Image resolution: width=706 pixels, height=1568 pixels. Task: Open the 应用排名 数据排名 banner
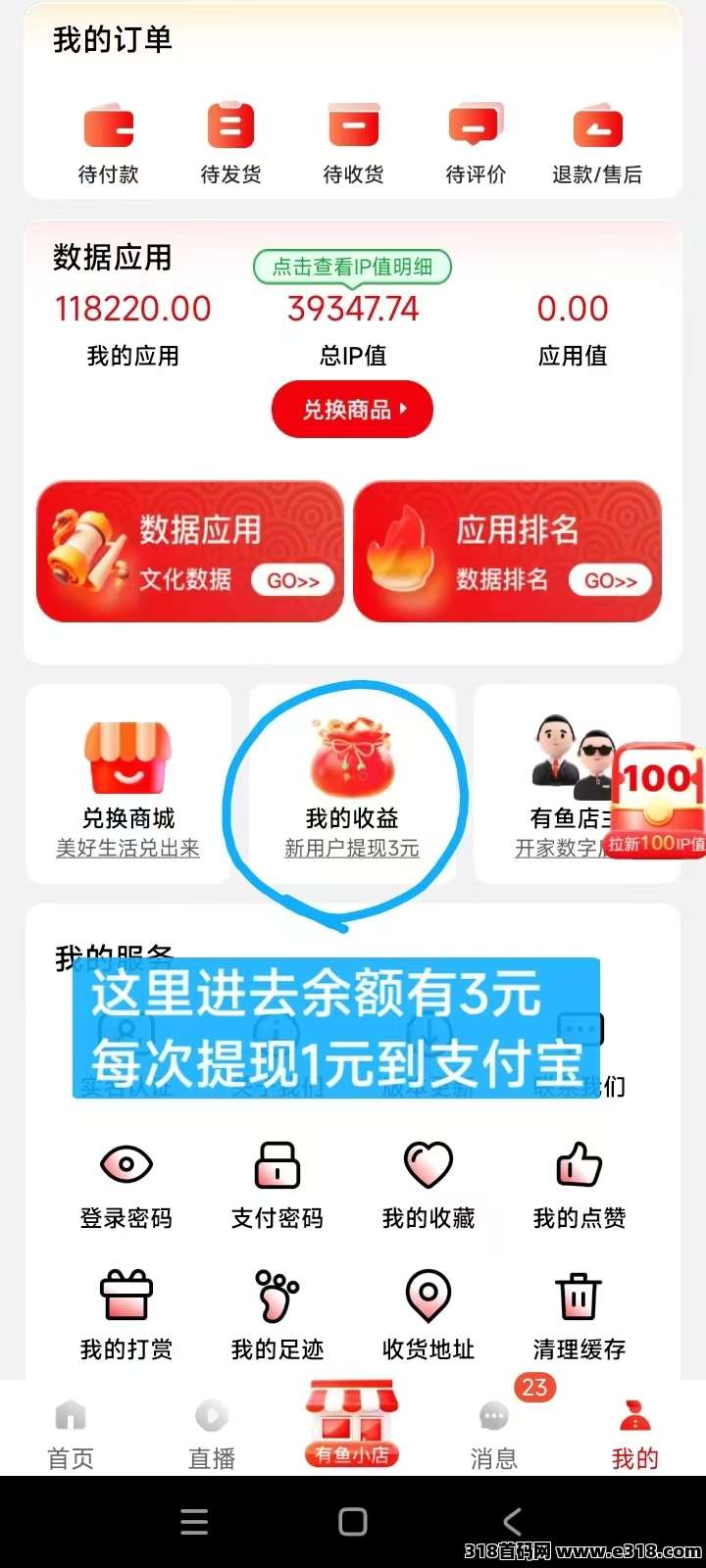[x=507, y=552]
